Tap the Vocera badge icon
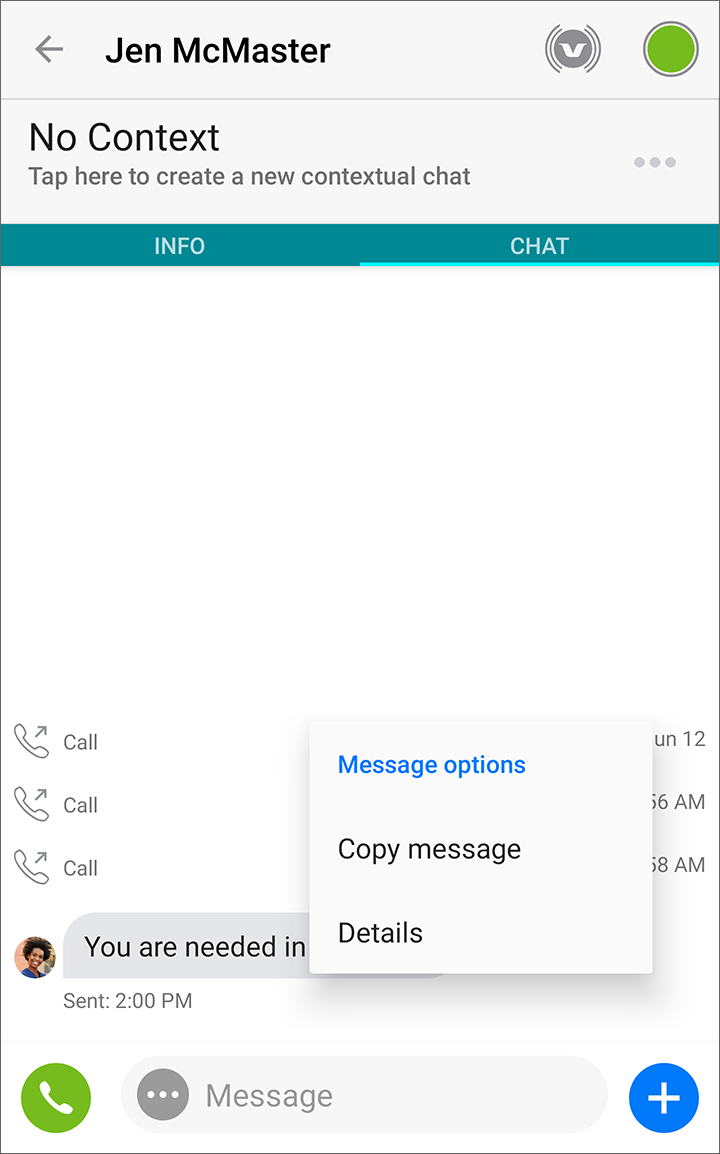 [572, 50]
